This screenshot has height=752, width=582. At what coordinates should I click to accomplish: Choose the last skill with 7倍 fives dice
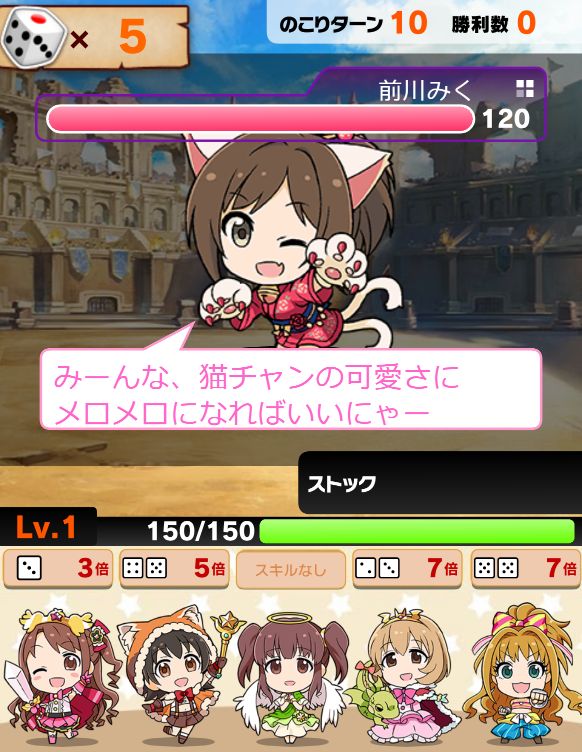point(525,569)
